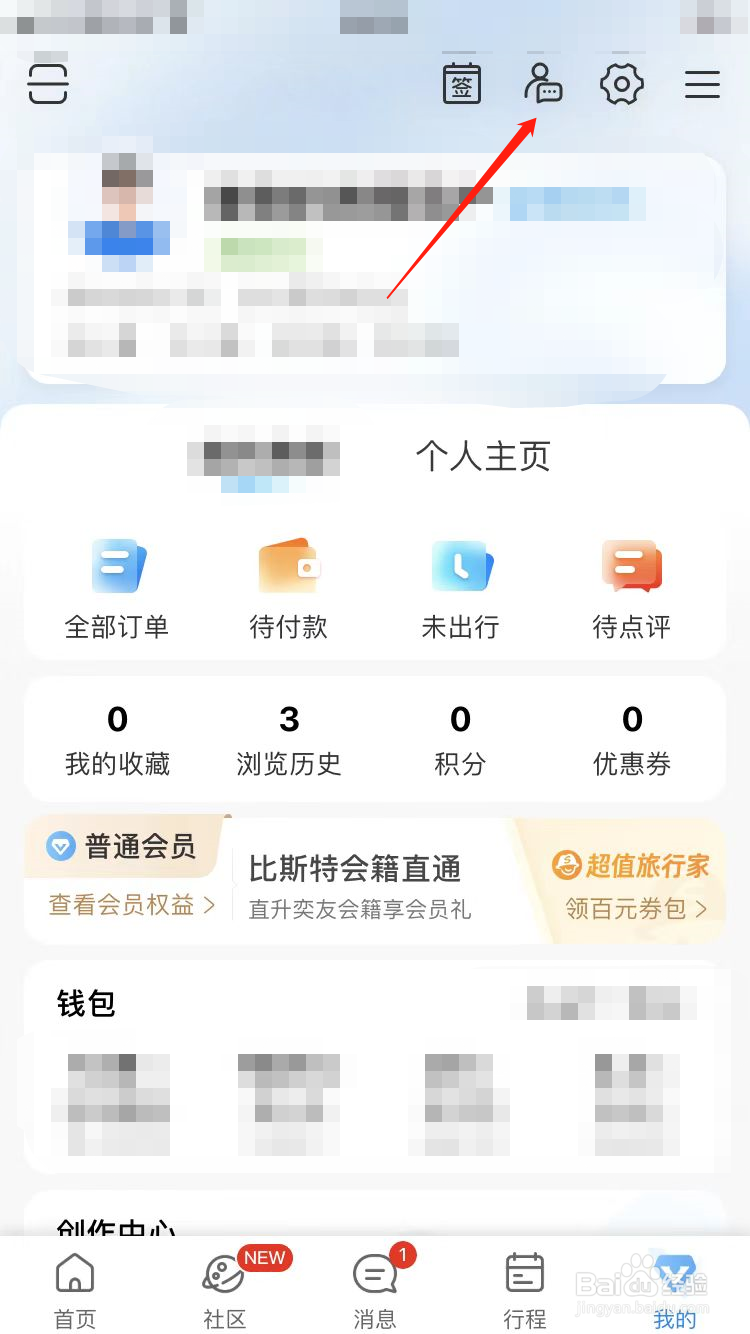Screen dimensions: 750x1334
Task: Open the sign-in calendar icon
Action: coord(462,83)
